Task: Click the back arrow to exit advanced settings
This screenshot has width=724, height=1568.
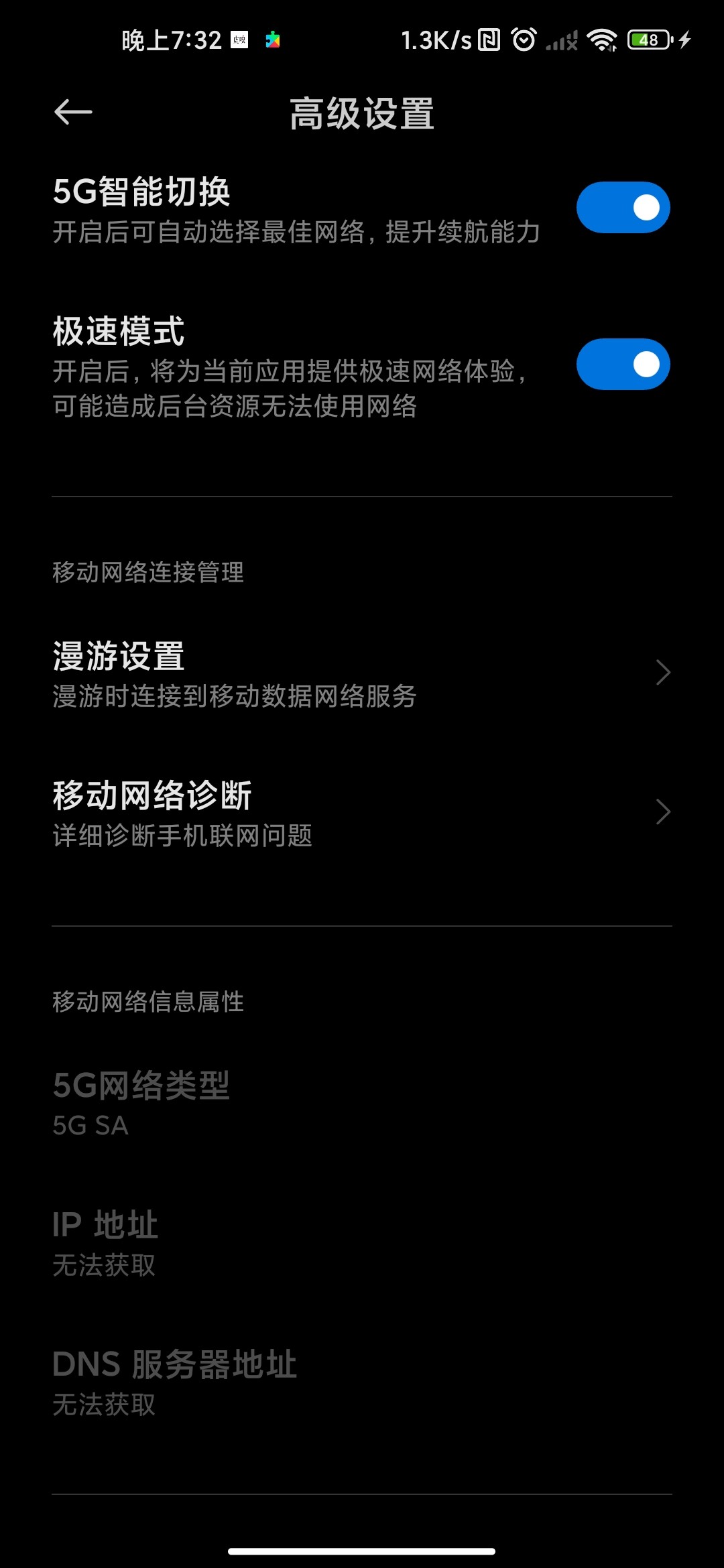Action: coord(72,113)
